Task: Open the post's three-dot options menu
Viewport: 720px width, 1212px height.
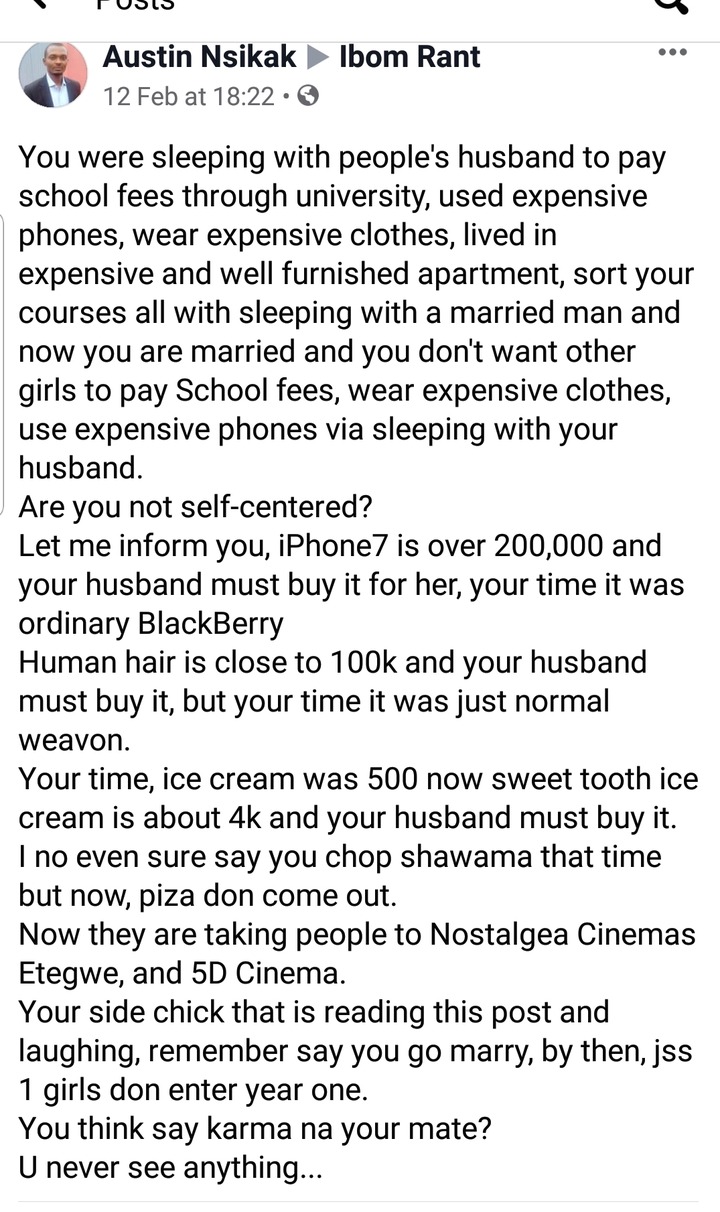Action: [672, 53]
